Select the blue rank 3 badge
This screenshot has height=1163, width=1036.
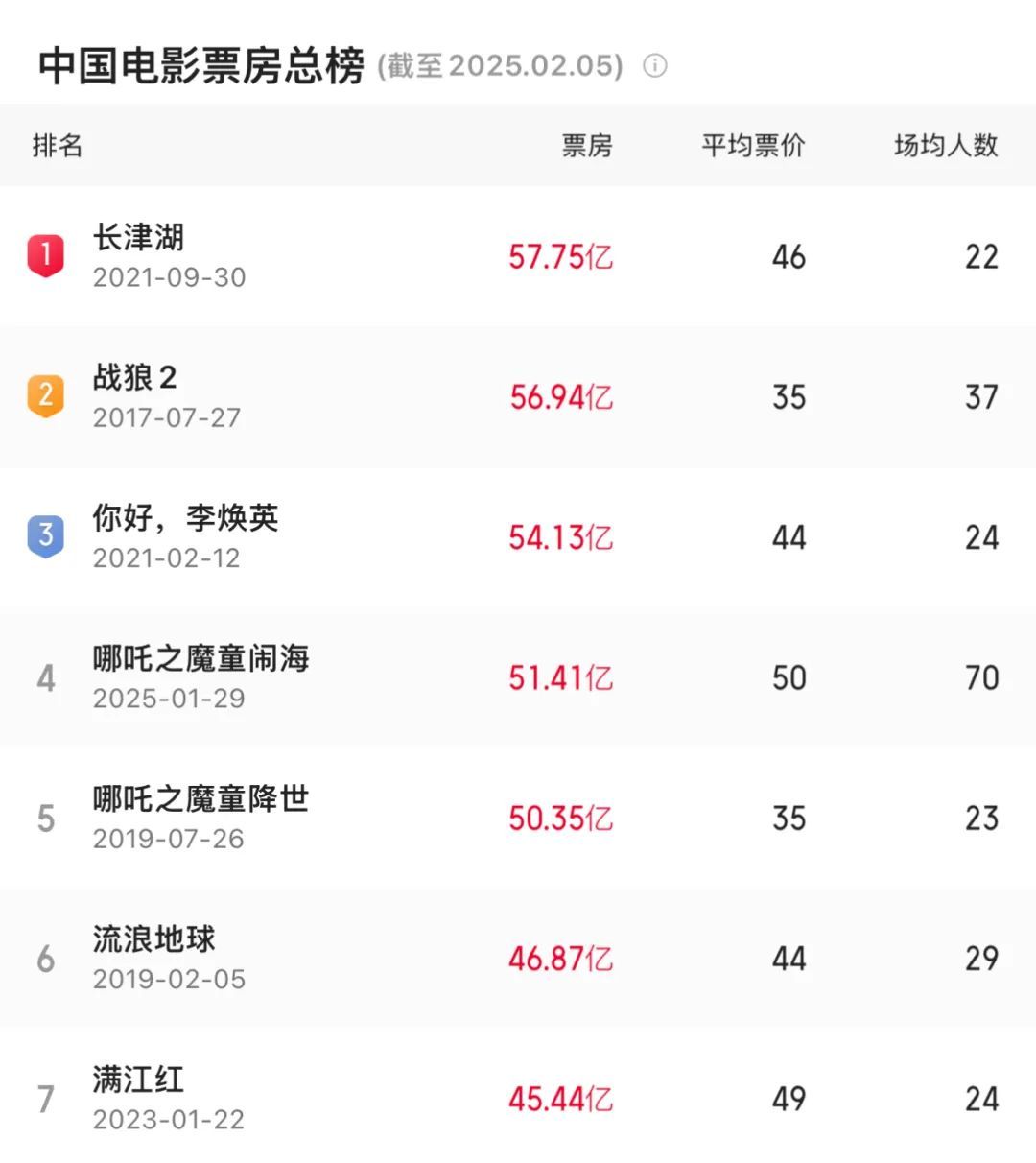coord(47,536)
